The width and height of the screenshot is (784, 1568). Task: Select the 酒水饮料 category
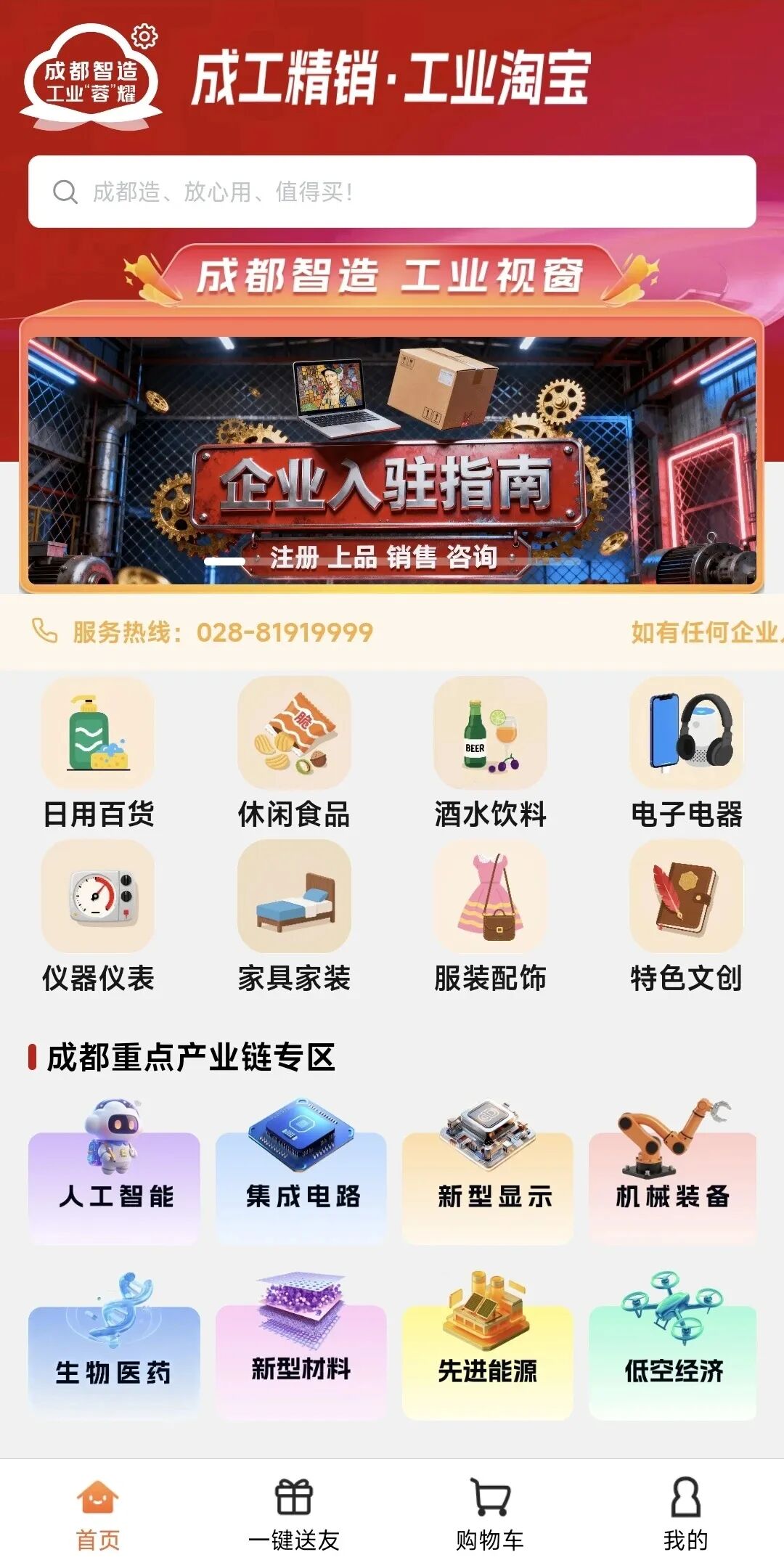[490, 754]
